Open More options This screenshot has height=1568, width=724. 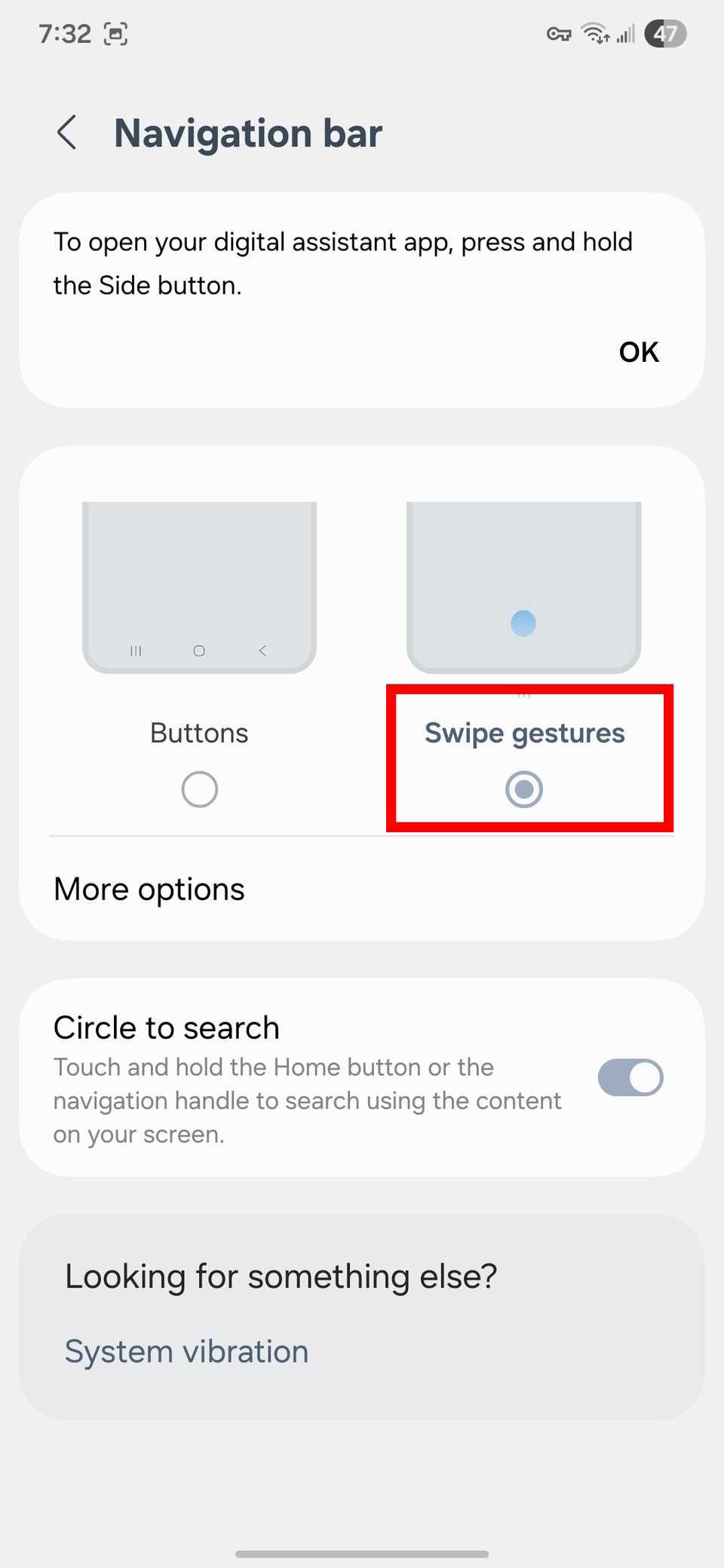pyautogui.click(x=149, y=890)
